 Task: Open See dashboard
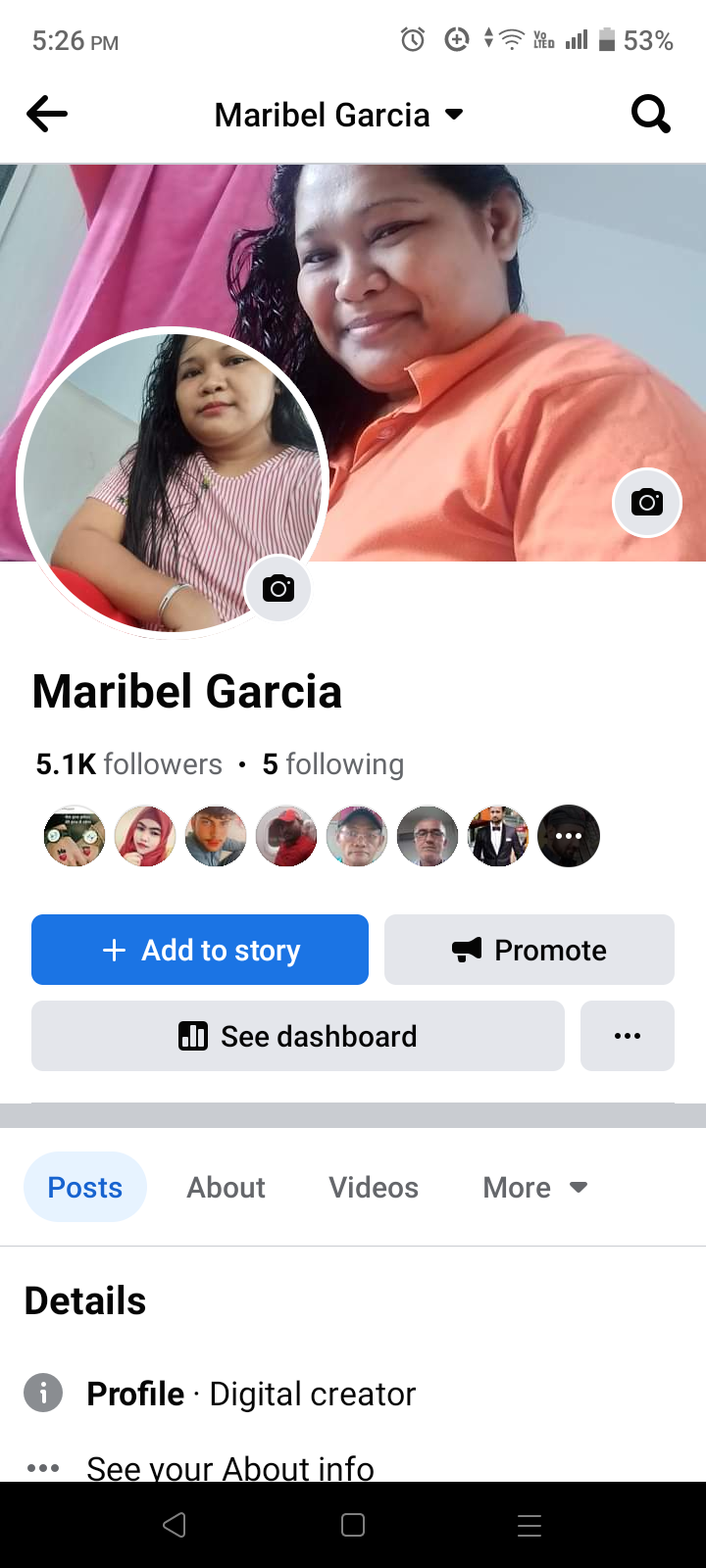[298, 1036]
